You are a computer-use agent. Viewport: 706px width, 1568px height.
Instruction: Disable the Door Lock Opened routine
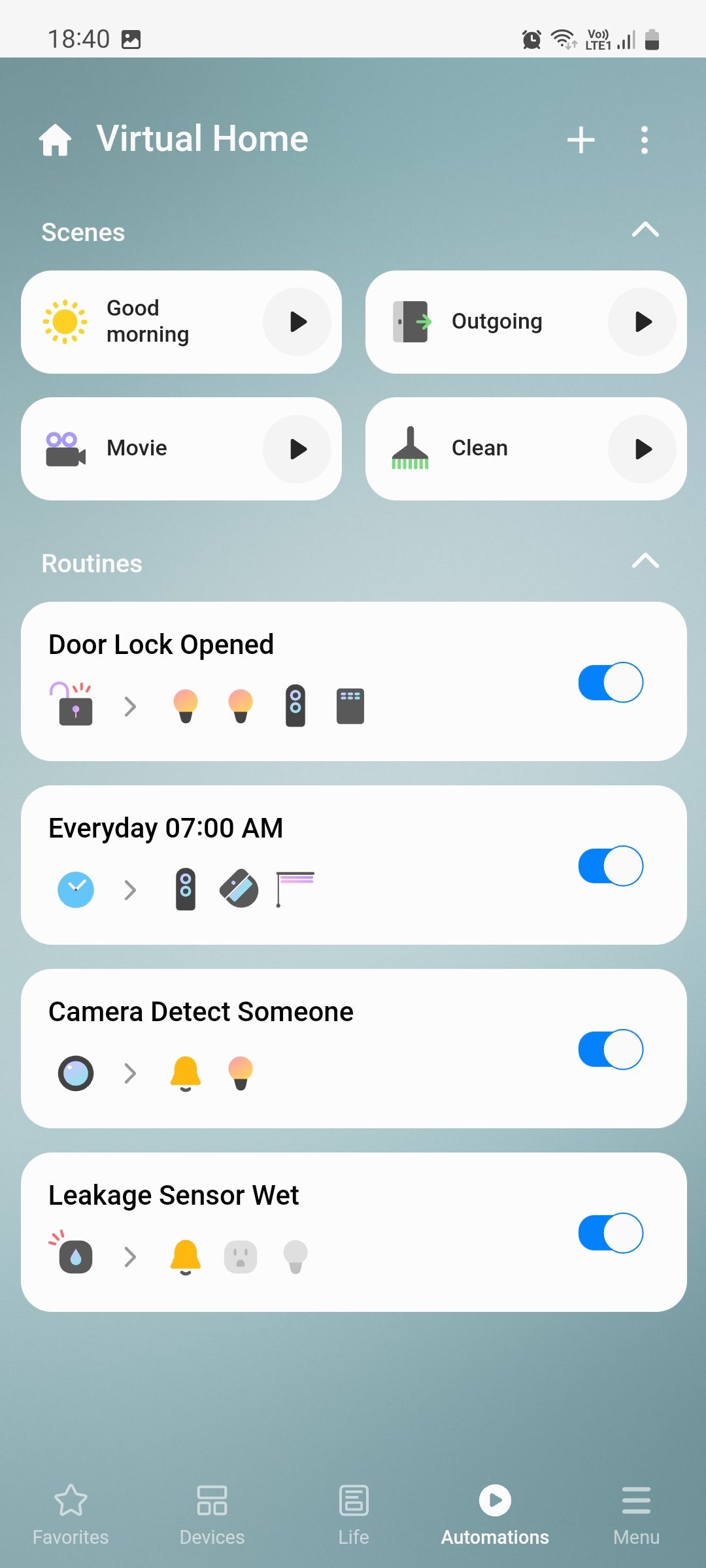pos(610,681)
